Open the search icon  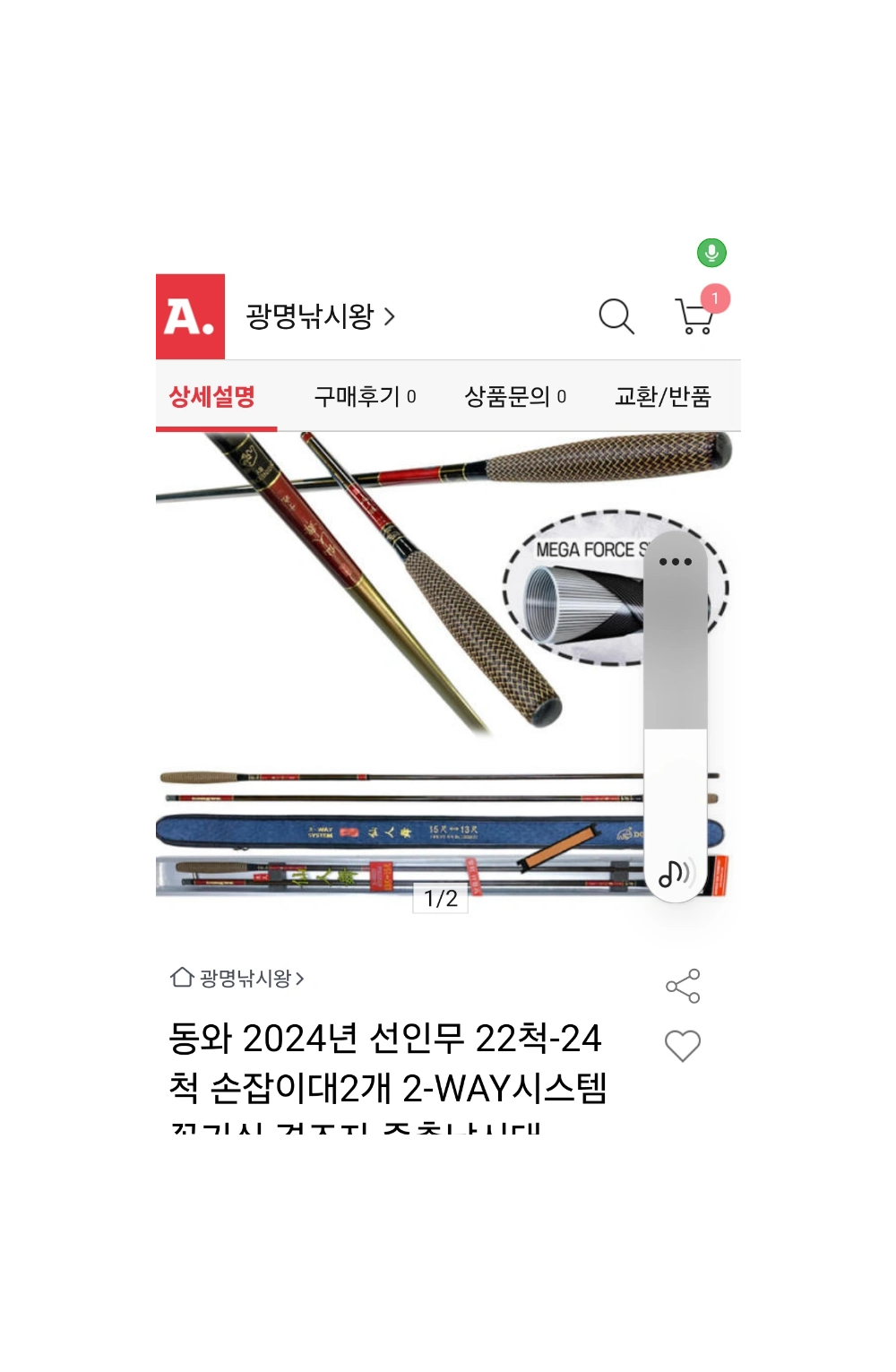(x=616, y=316)
